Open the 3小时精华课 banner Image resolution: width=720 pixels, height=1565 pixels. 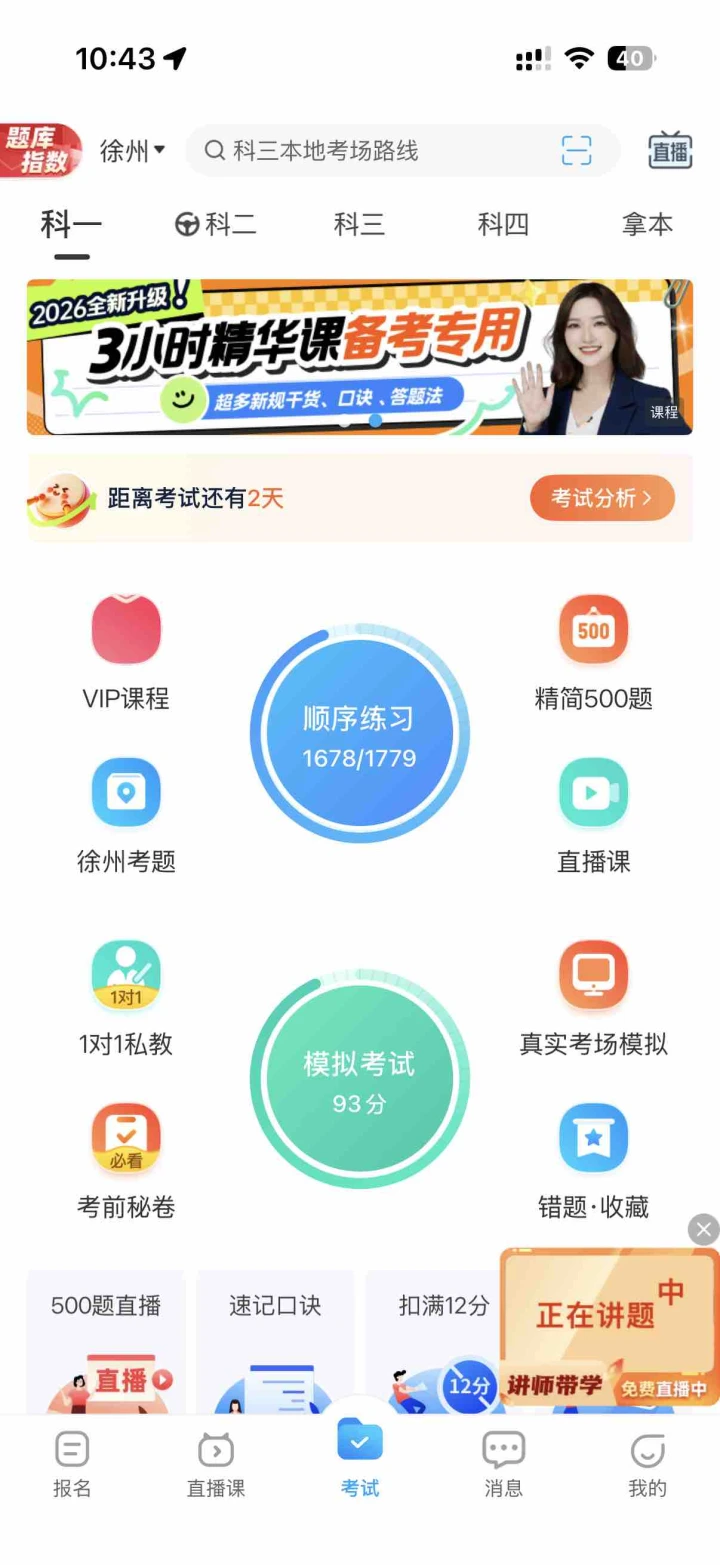(x=359, y=357)
